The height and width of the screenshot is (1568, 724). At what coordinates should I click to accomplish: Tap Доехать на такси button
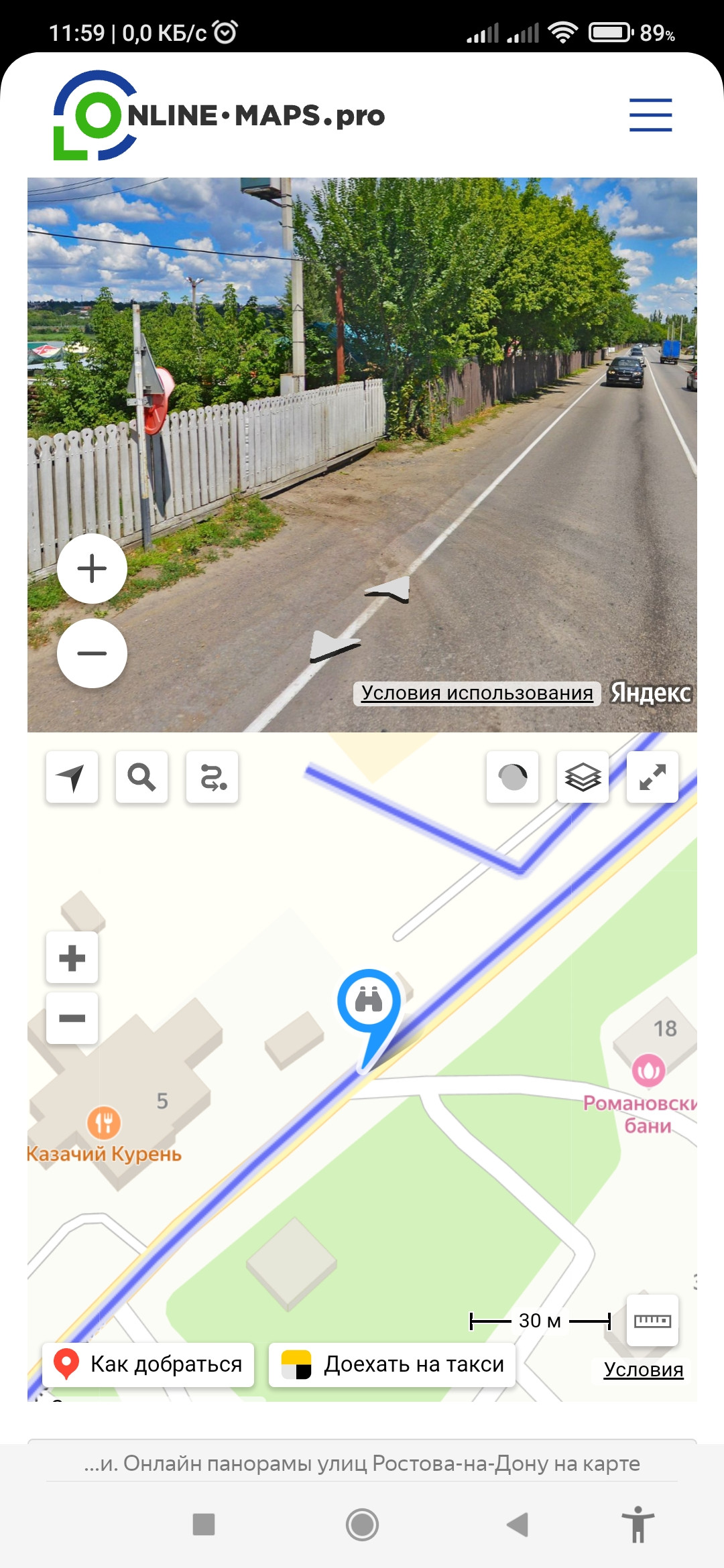click(x=392, y=1364)
